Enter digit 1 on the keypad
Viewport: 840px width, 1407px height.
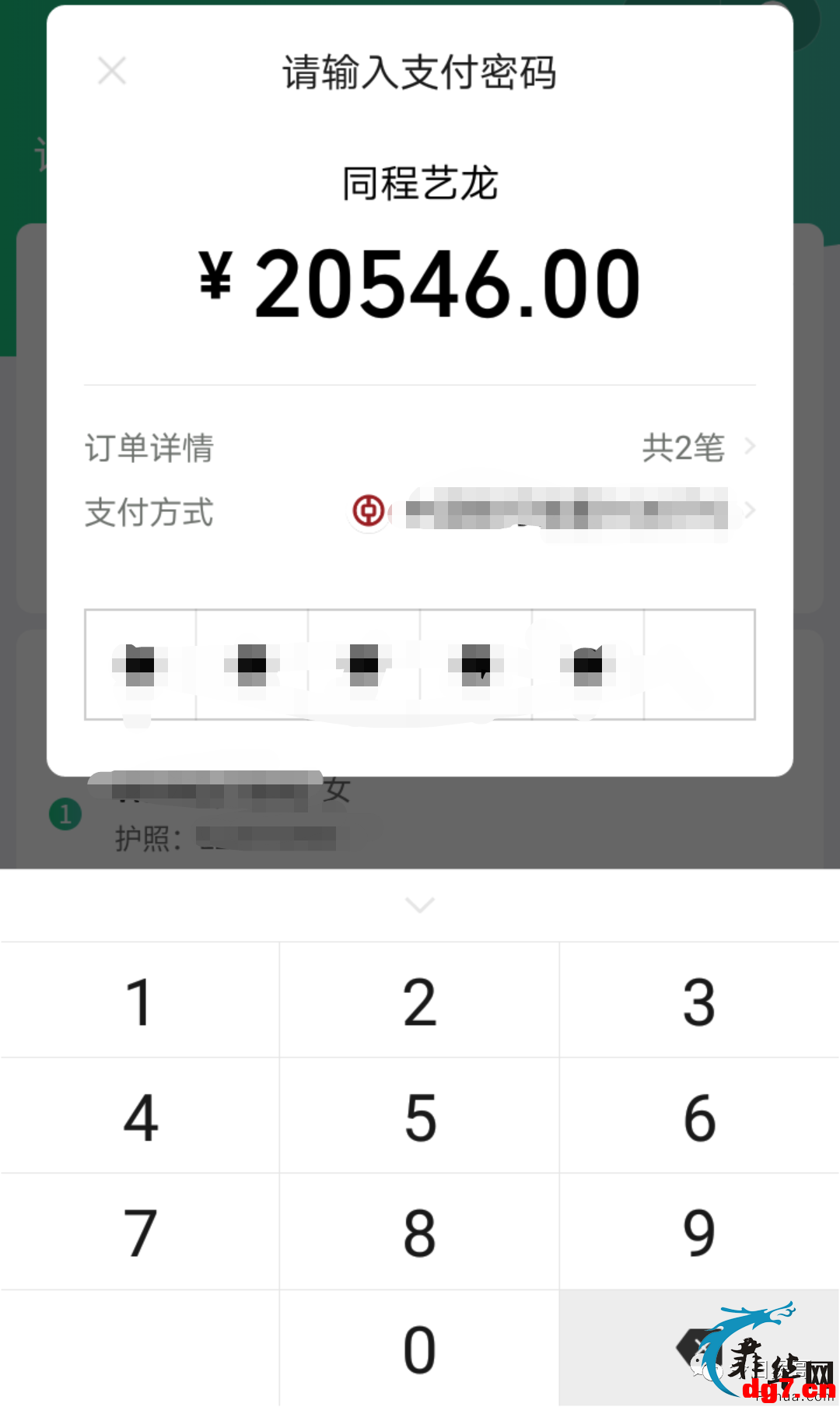click(140, 1001)
